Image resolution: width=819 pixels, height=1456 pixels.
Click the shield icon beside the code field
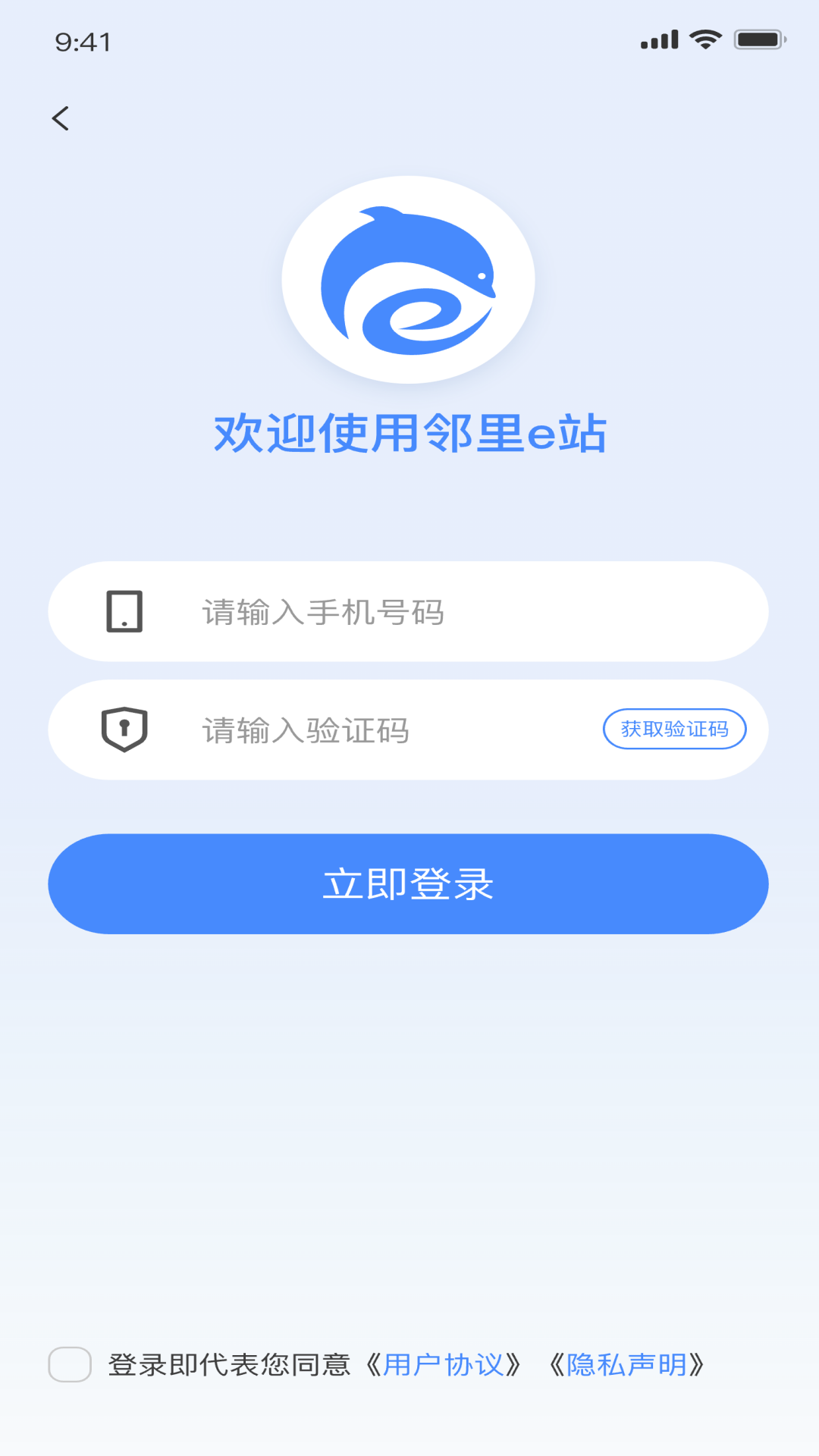point(125,729)
